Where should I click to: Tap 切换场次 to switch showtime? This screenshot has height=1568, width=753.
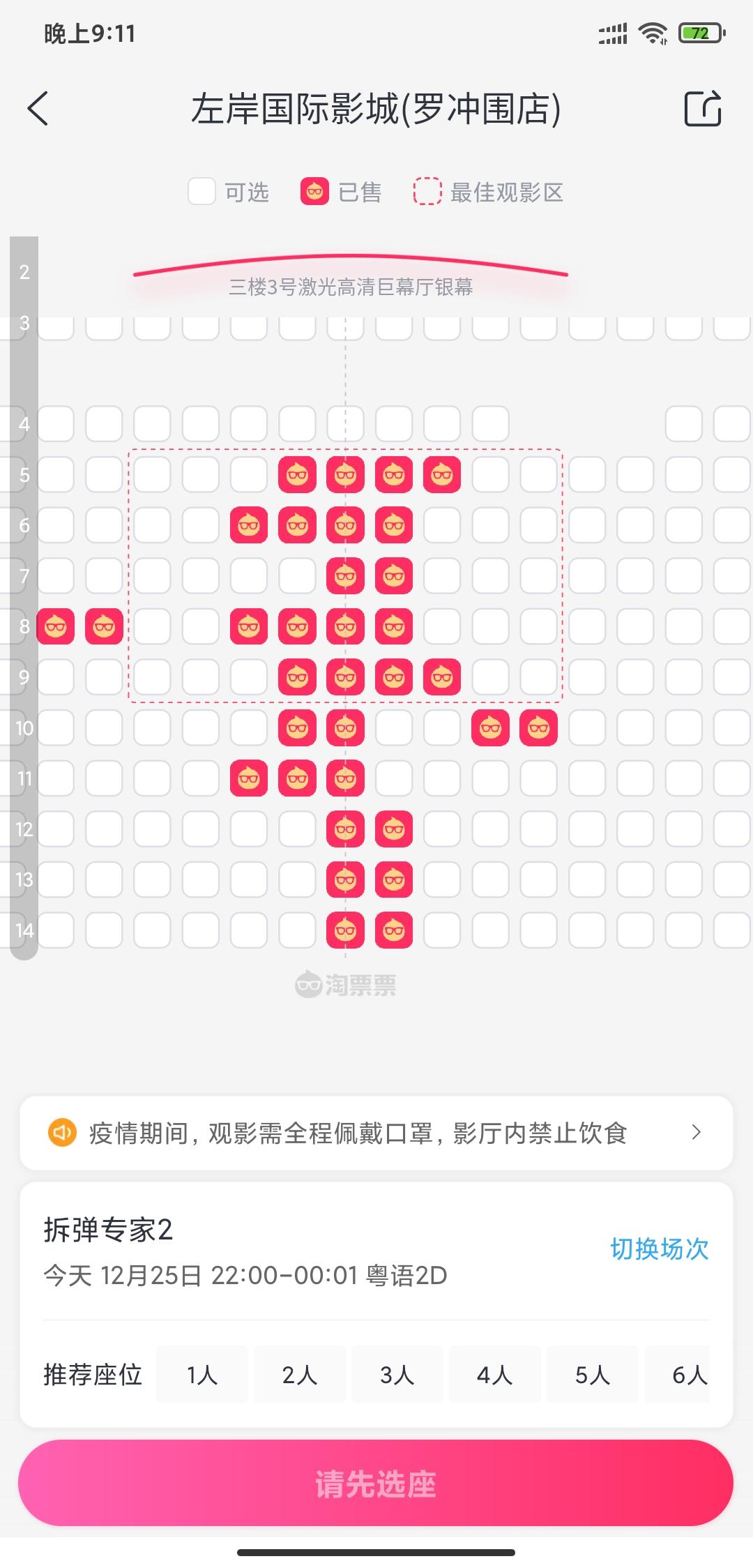pos(659,1249)
